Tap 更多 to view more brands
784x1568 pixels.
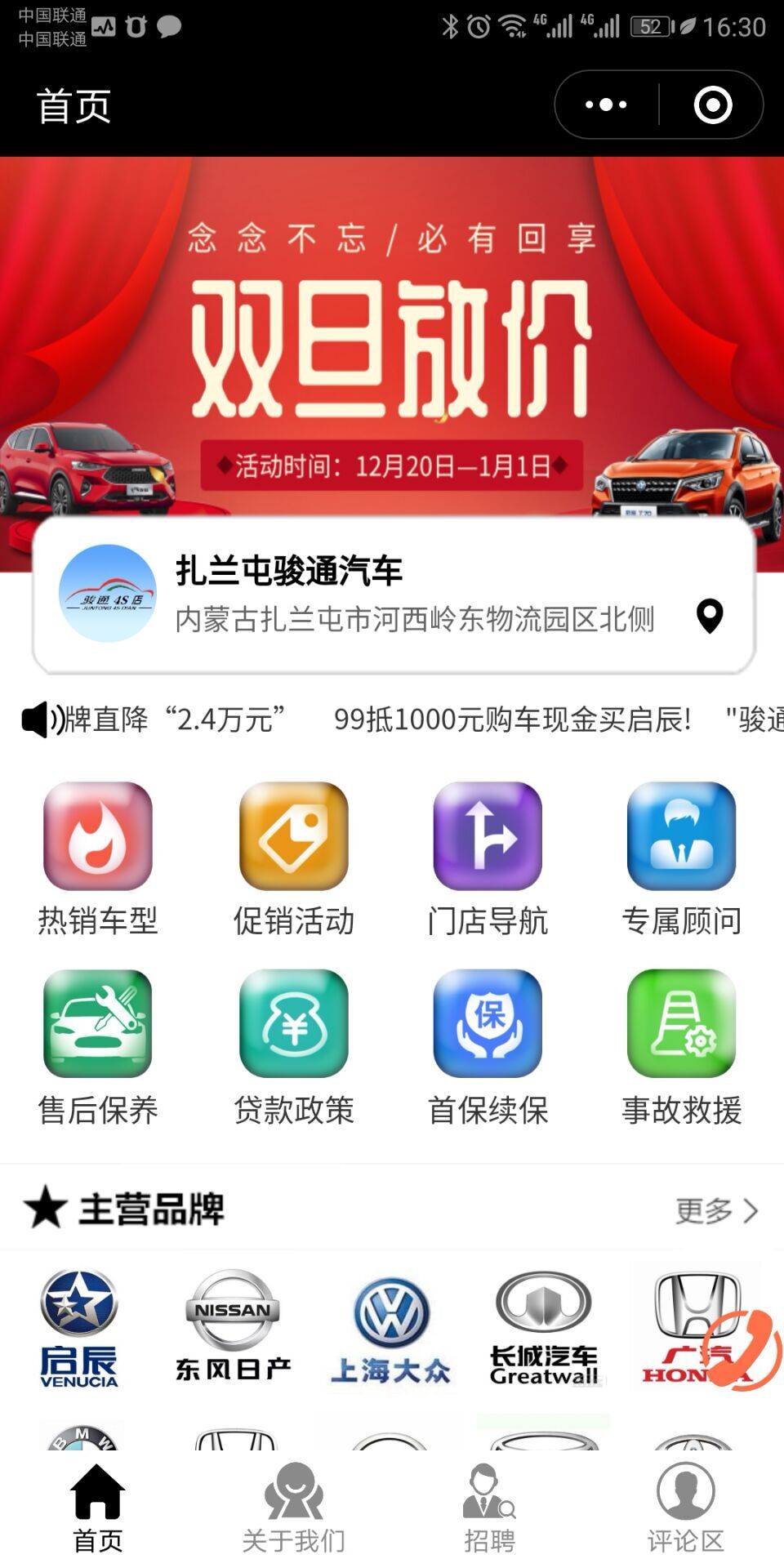tap(716, 1210)
